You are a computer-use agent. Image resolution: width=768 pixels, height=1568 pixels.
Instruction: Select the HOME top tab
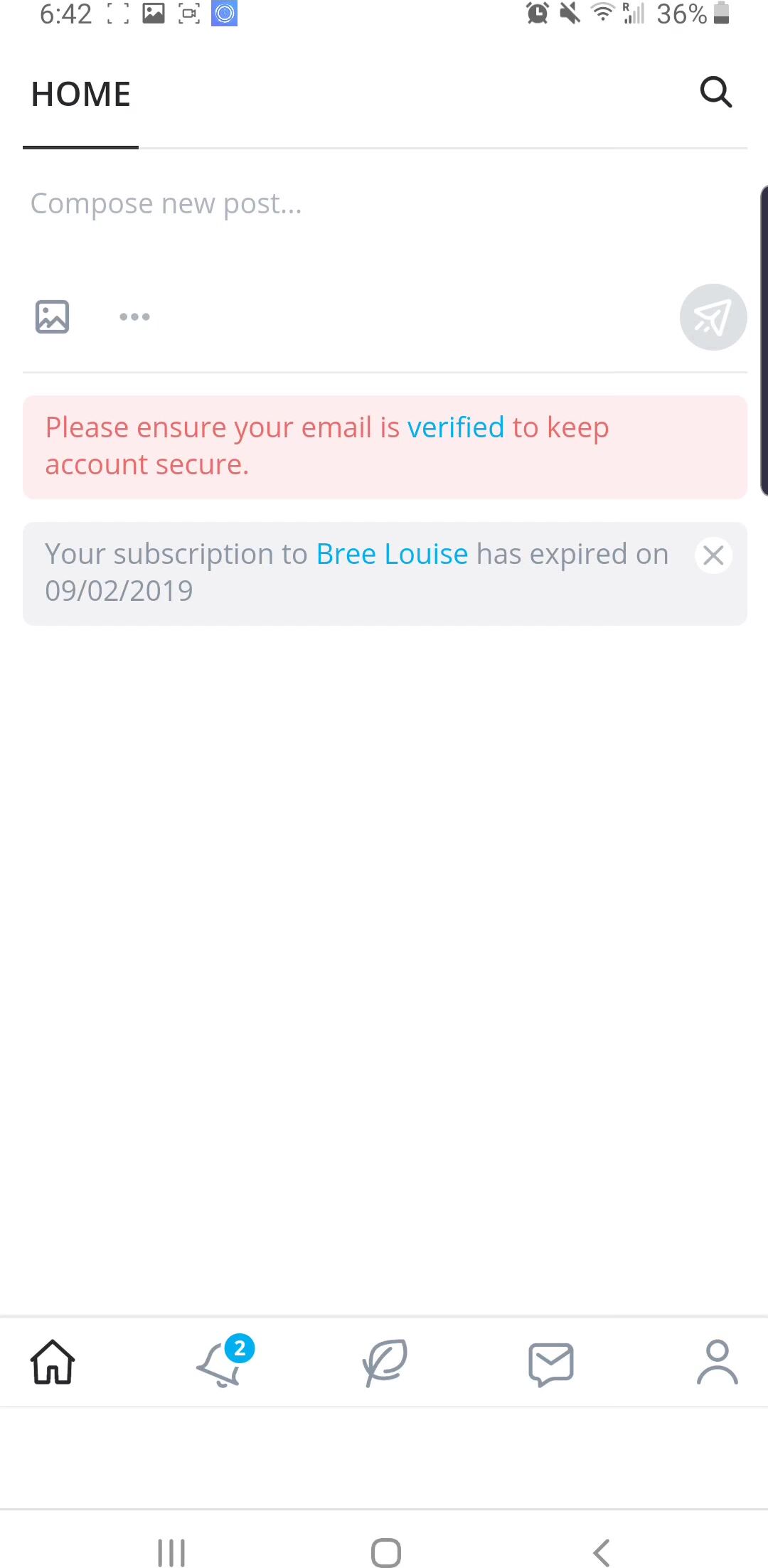[81, 95]
